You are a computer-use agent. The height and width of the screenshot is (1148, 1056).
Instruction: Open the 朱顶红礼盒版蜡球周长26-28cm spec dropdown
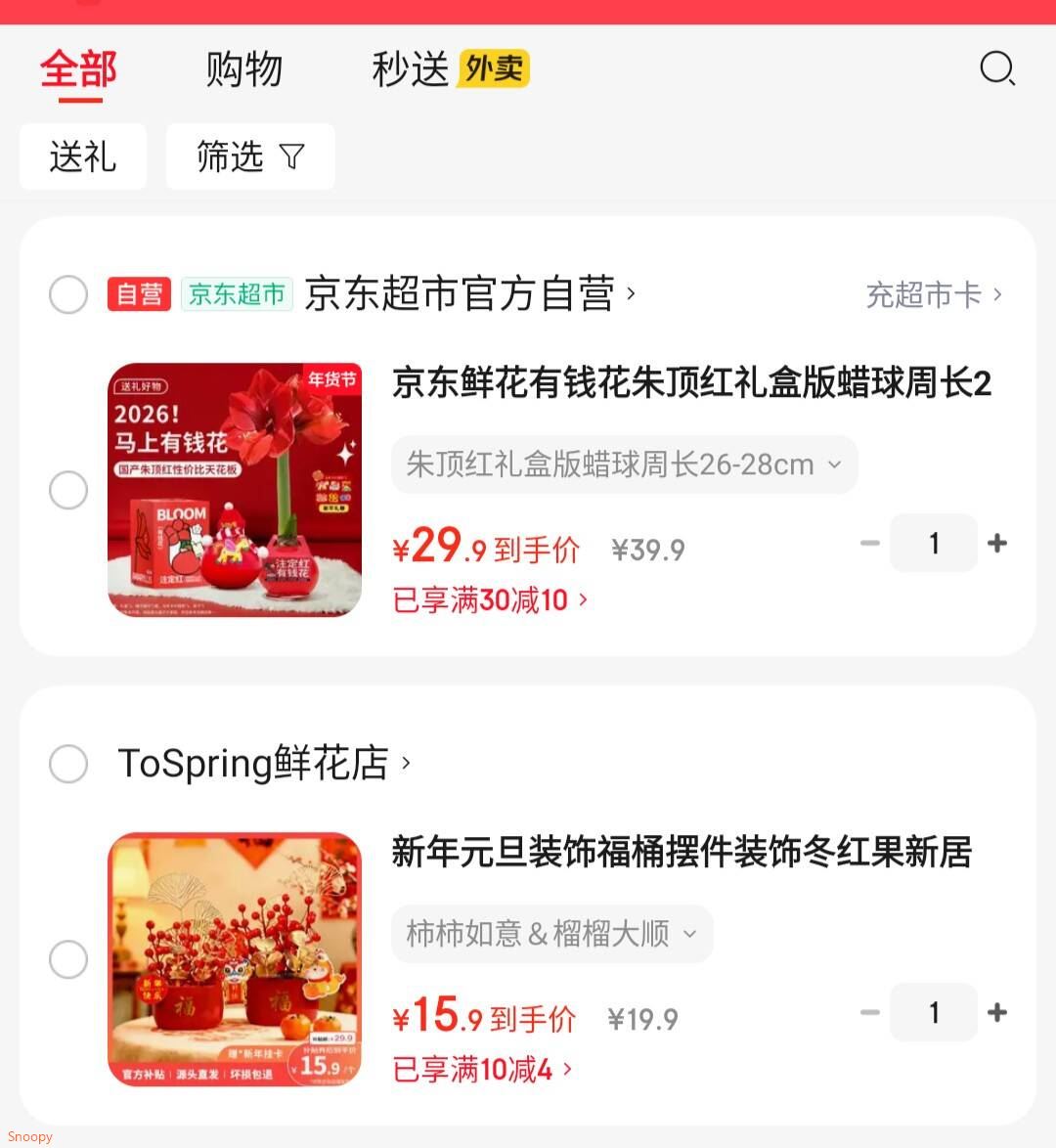[624, 464]
